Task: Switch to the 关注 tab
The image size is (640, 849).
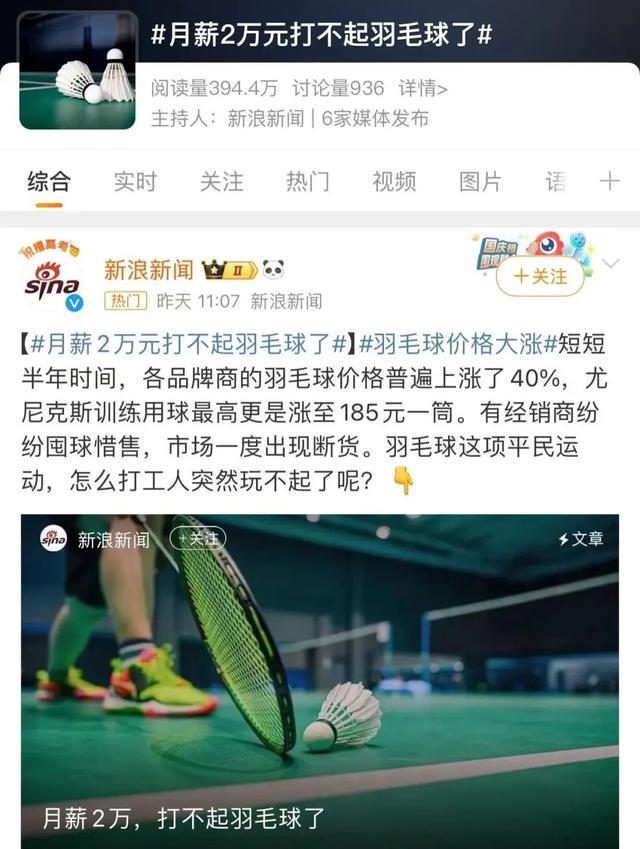Action: (x=221, y=181)
